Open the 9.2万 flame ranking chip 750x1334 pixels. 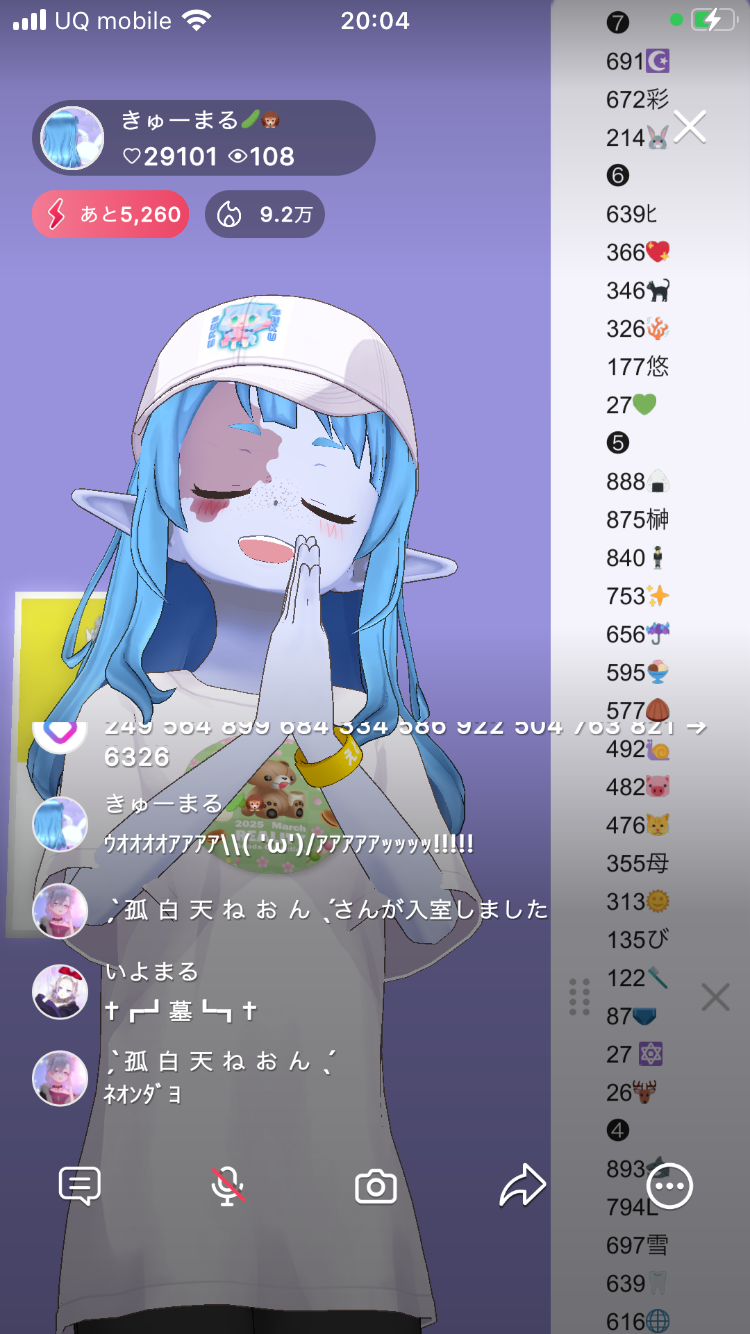click(265, 214)
